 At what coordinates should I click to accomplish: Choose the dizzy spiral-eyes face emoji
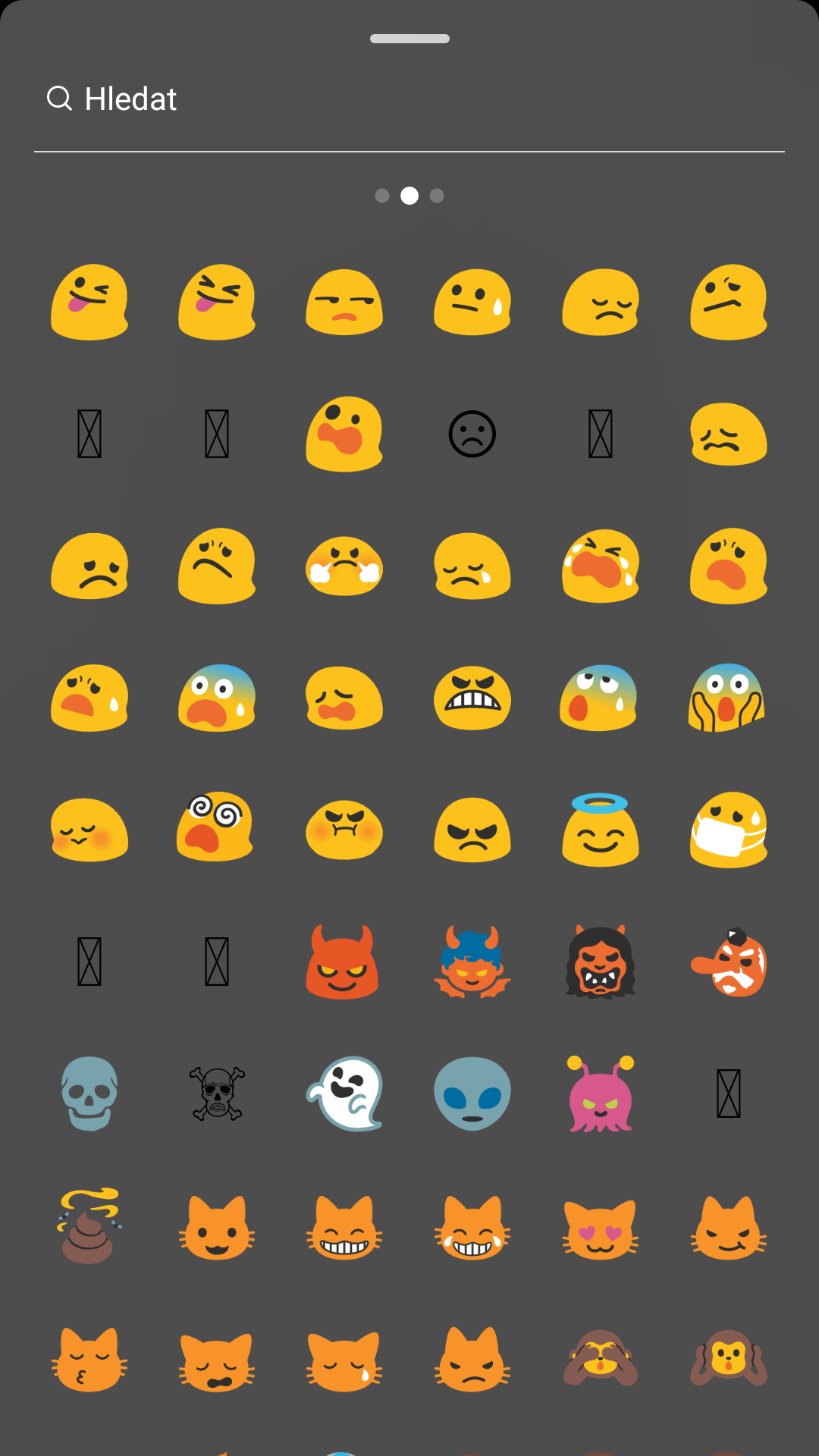tap(217, 827)
